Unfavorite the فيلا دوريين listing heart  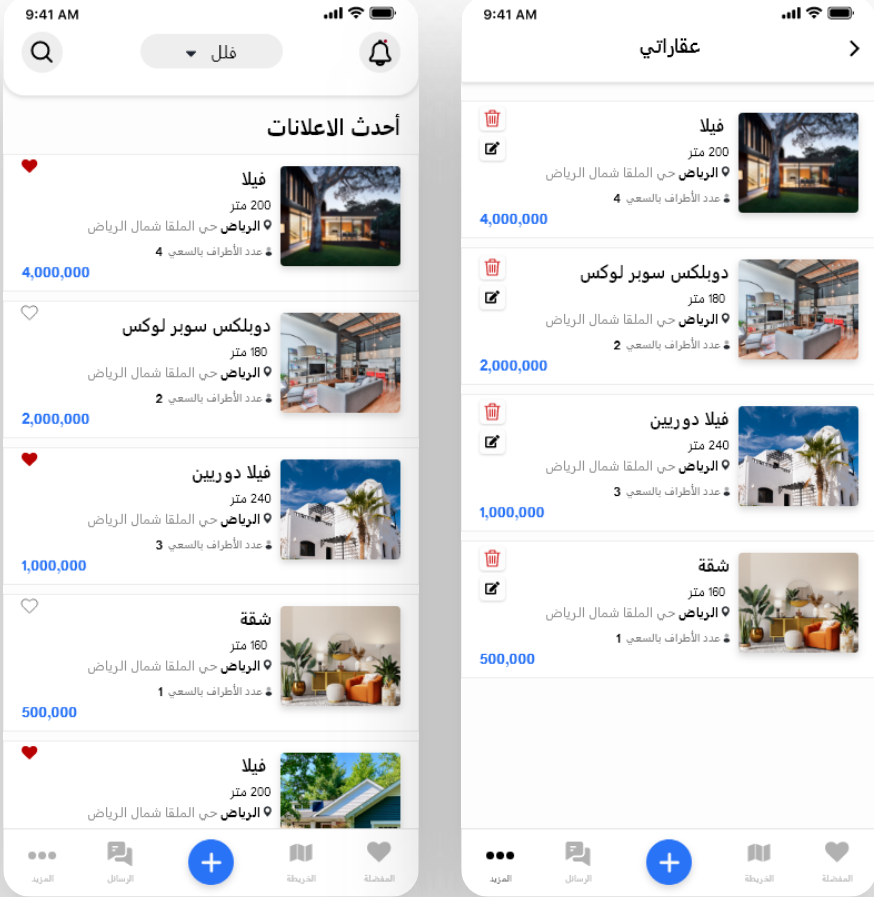point(30,459)
